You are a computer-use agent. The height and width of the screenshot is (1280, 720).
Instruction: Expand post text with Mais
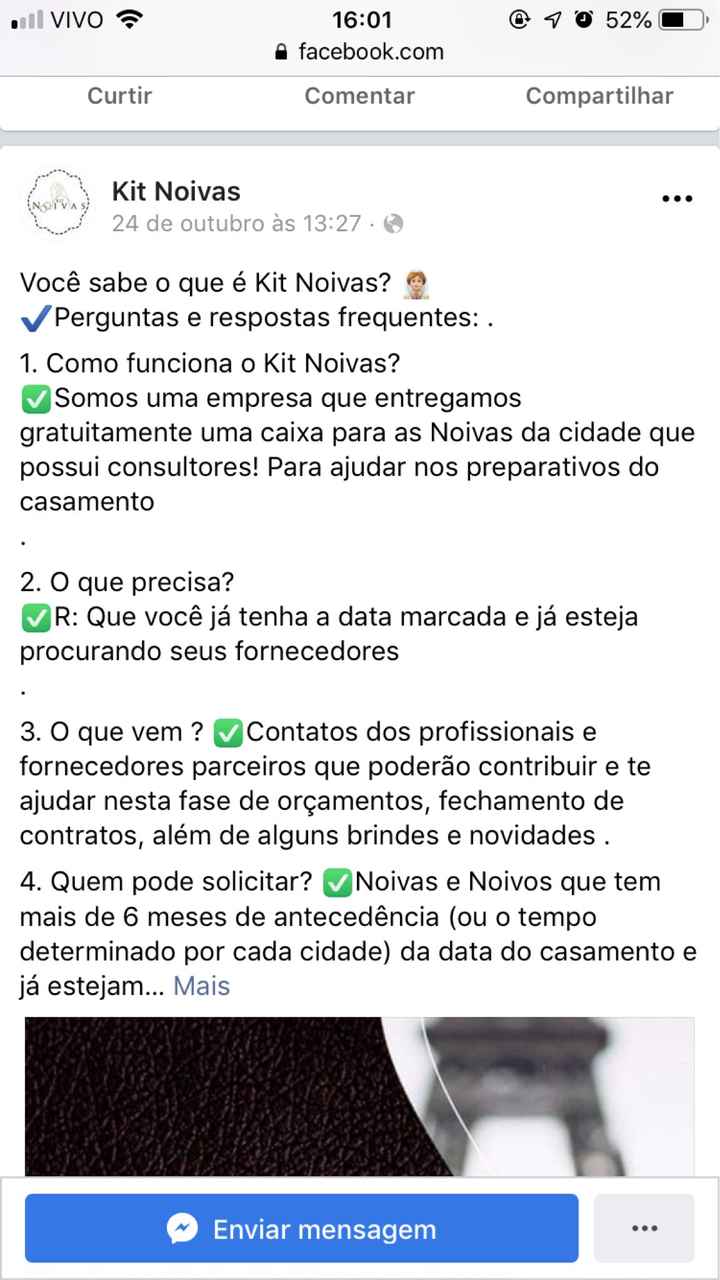point(202,986)
